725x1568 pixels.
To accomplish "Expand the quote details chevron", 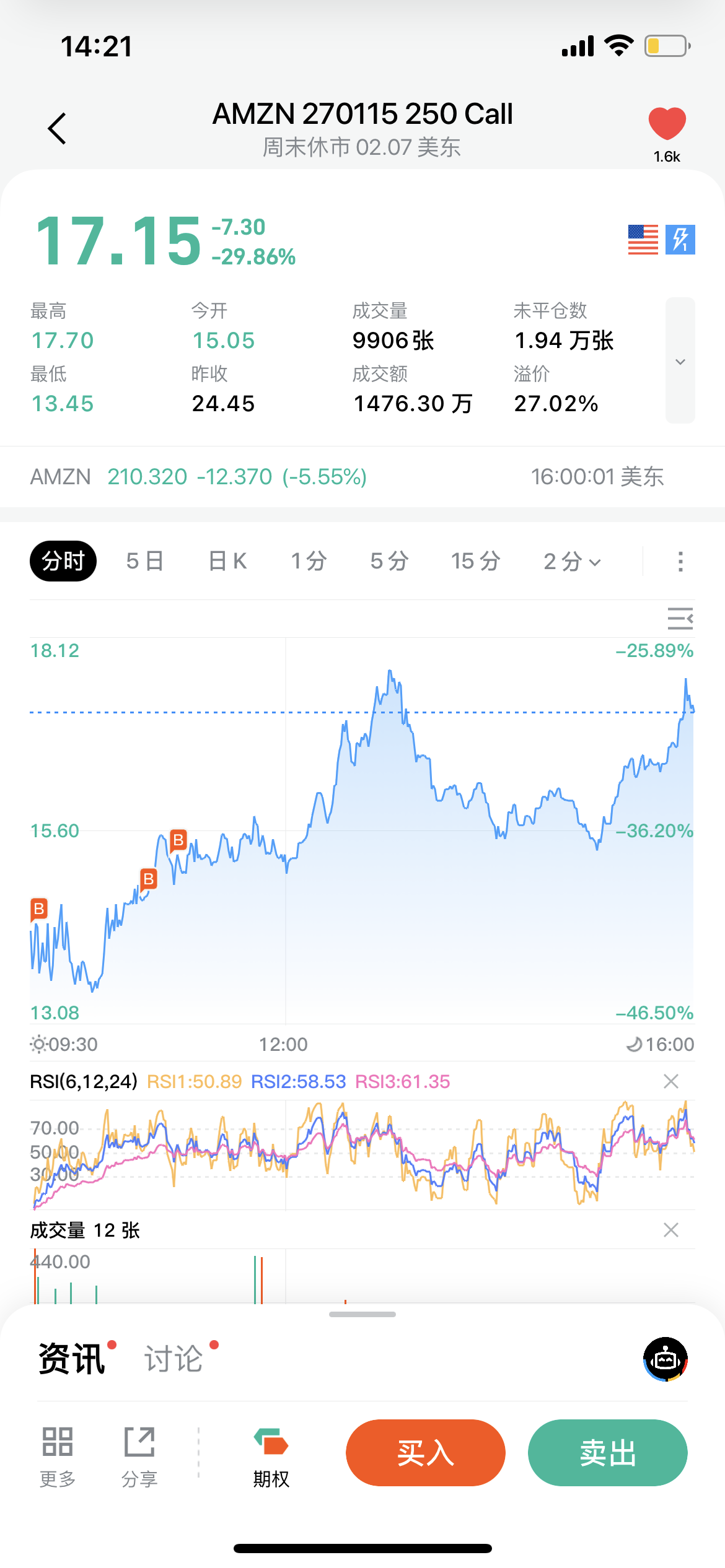I will coord(680,361).
